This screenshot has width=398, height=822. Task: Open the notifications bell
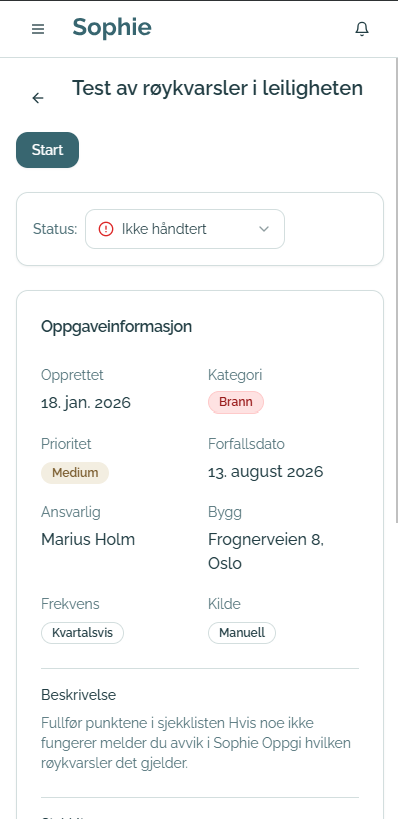(362, 29)
